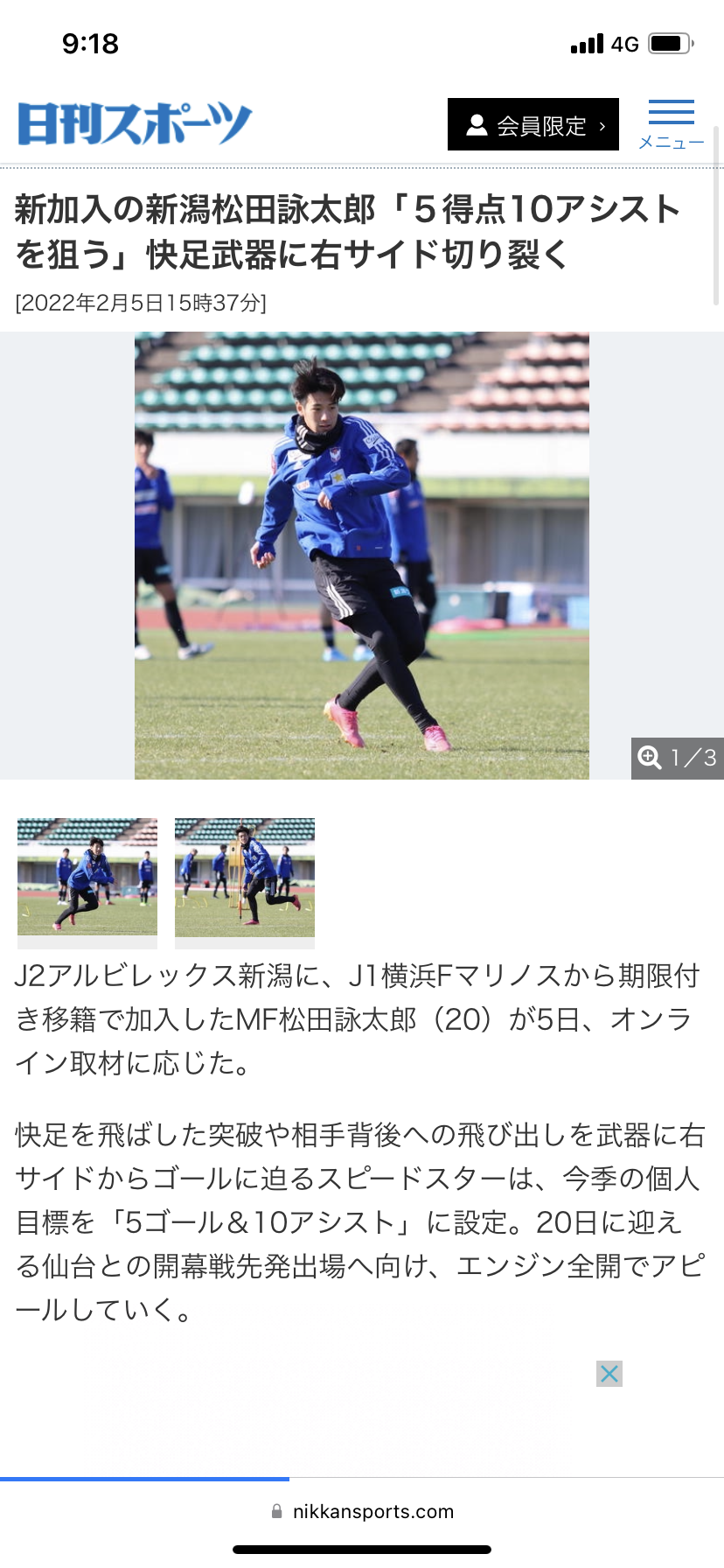Enlarge the main photo with 1/3 magnifier

(678, 758)
